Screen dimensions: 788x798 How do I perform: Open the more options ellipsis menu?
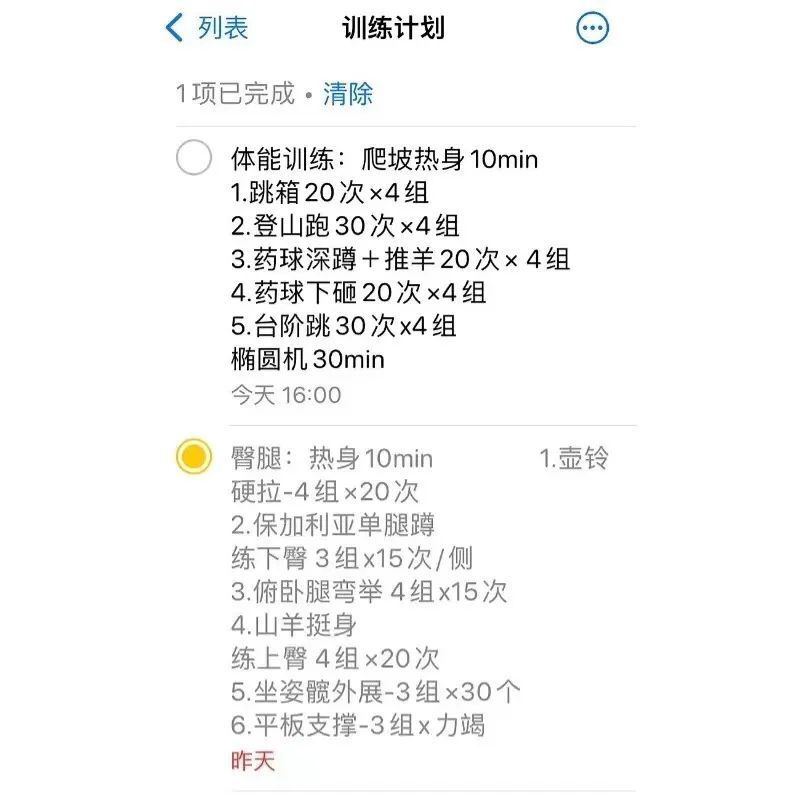click(x=592, y=28)
